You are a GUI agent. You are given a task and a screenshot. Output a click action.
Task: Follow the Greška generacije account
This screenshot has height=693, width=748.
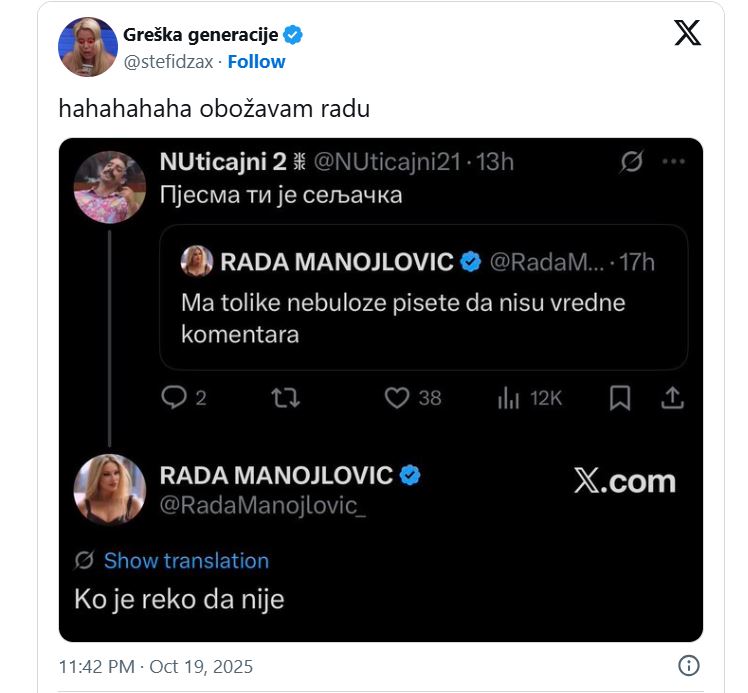(256, 61)
